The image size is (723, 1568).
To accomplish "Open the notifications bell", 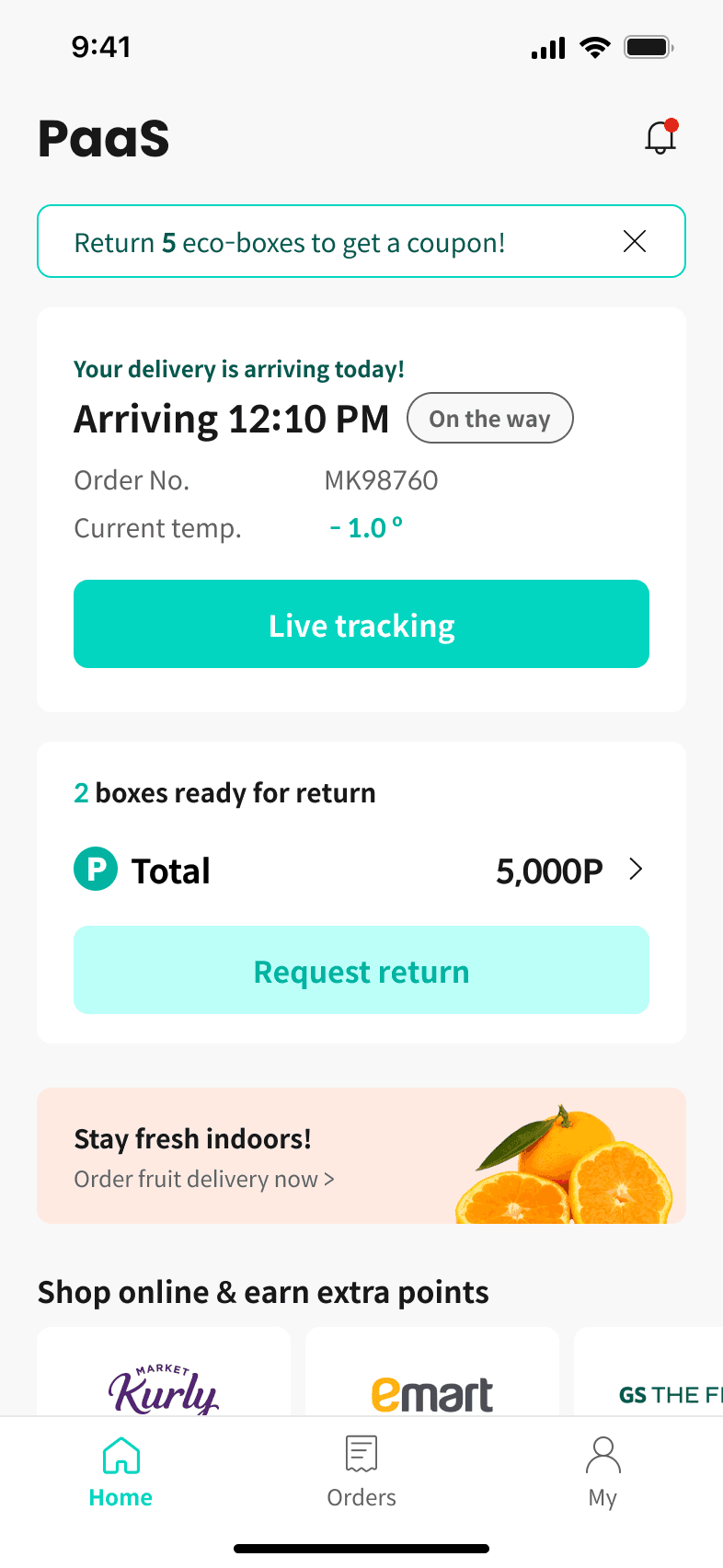I will pyautogui.click(x=660, y=138).
